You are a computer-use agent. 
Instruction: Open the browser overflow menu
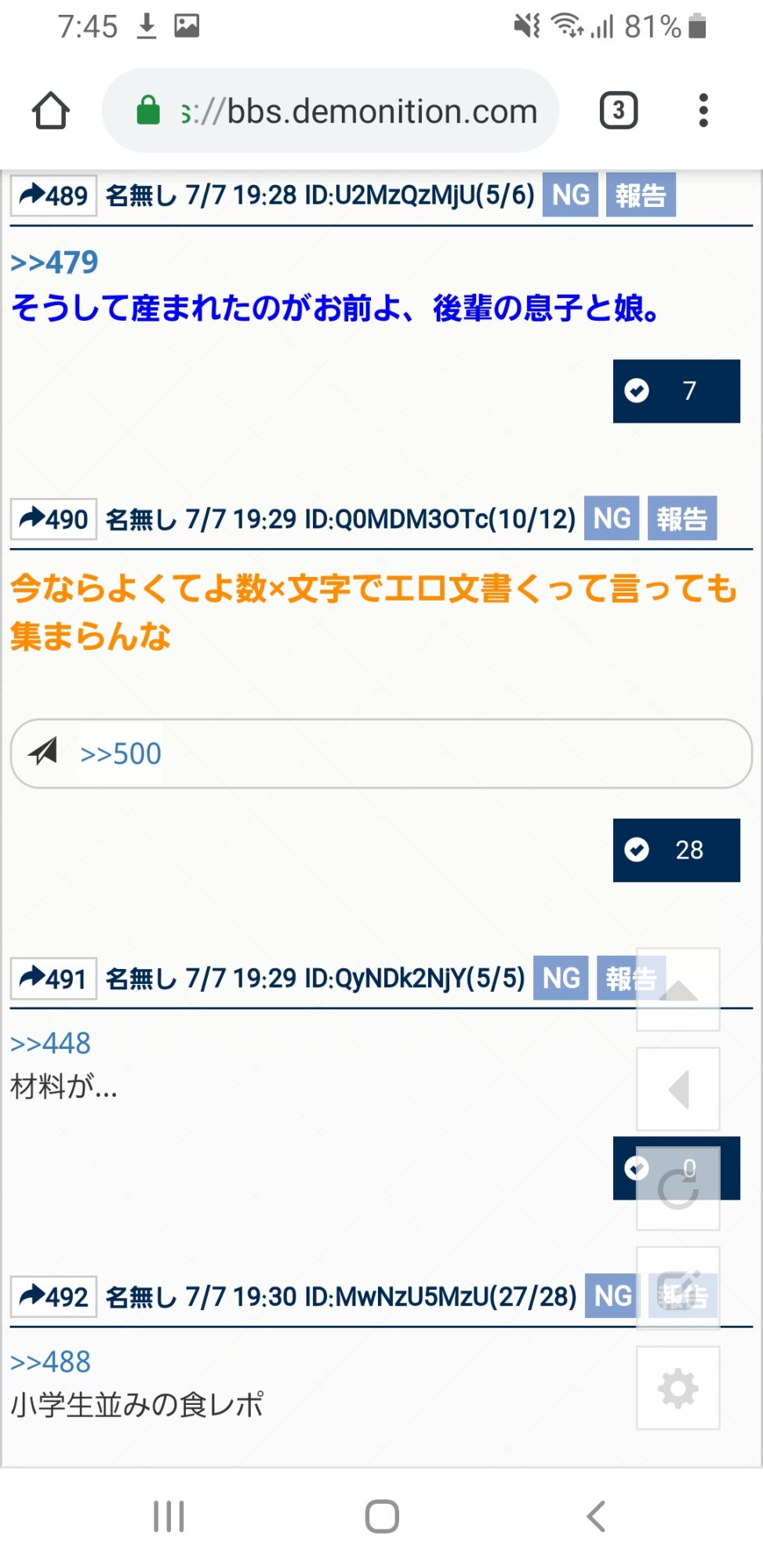[703, 111]
